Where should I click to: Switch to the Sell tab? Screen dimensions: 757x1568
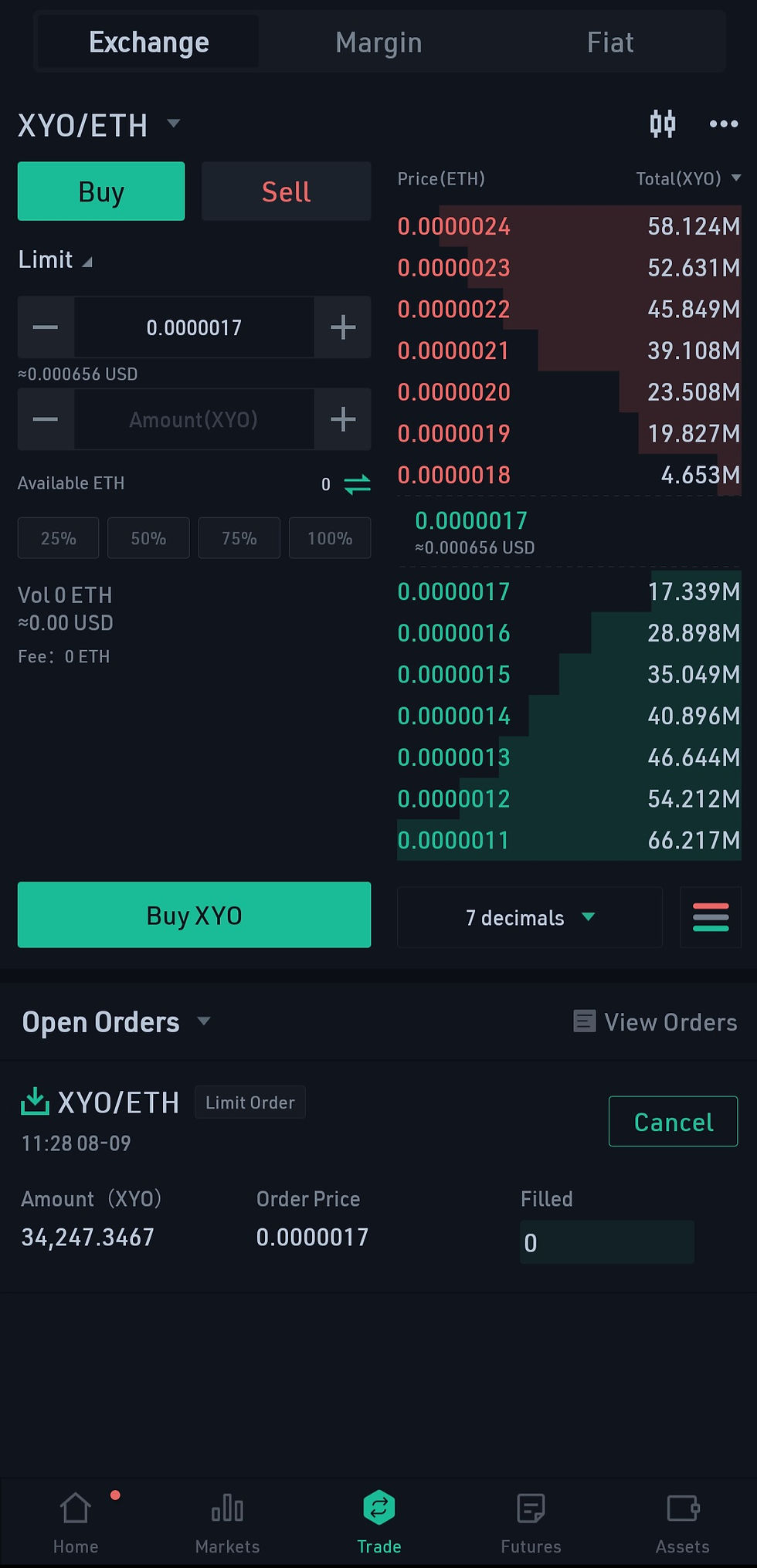tap(286, 191)
